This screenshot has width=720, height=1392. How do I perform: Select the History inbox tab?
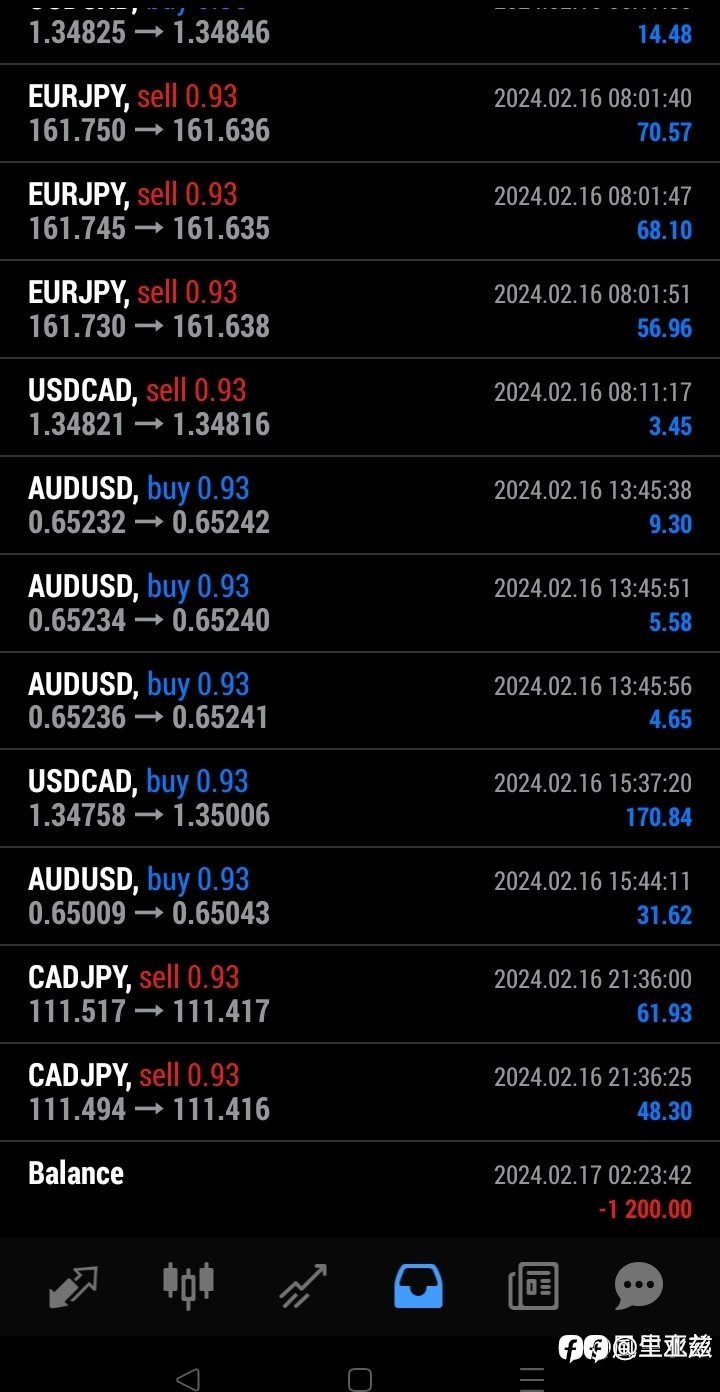(418, 1286)
